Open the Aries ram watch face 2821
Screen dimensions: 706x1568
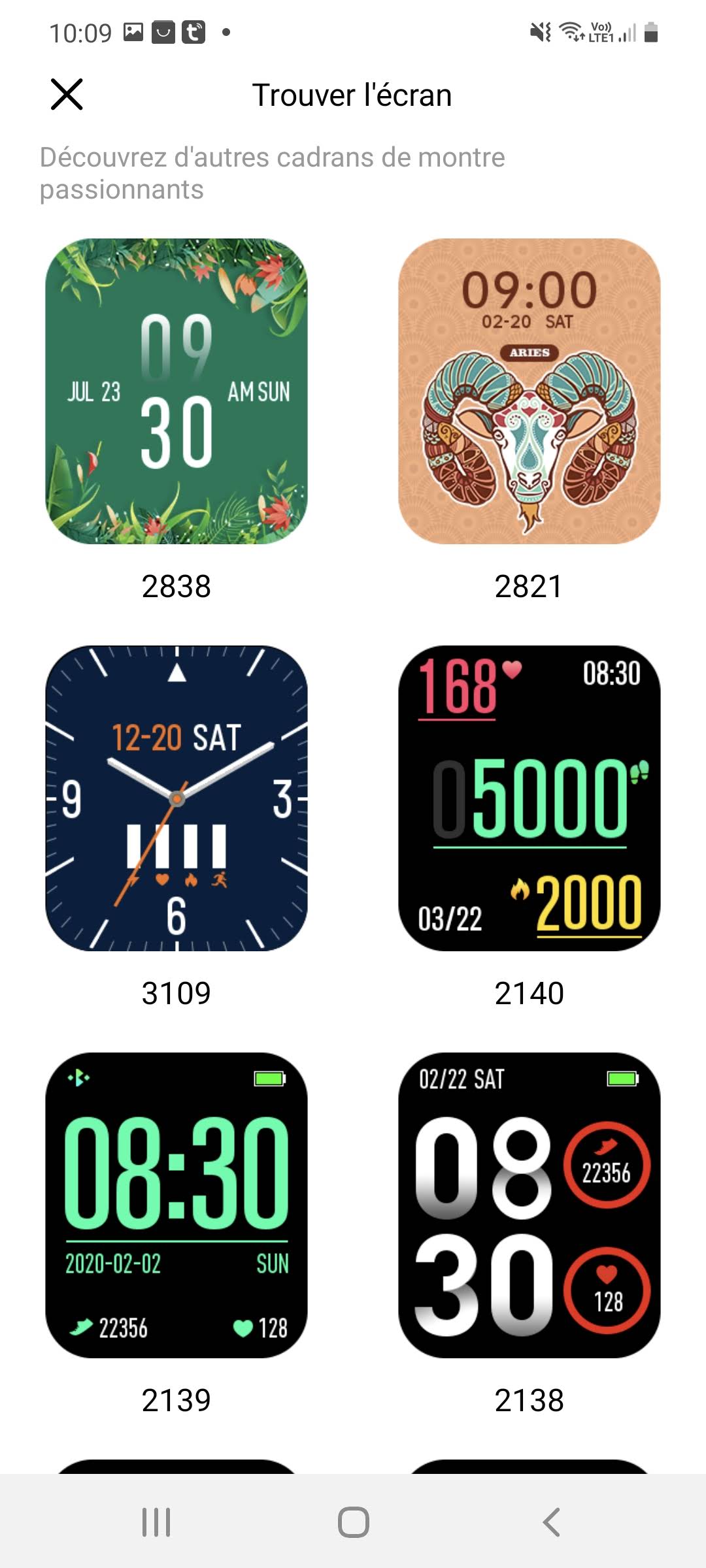coord(529,391)
